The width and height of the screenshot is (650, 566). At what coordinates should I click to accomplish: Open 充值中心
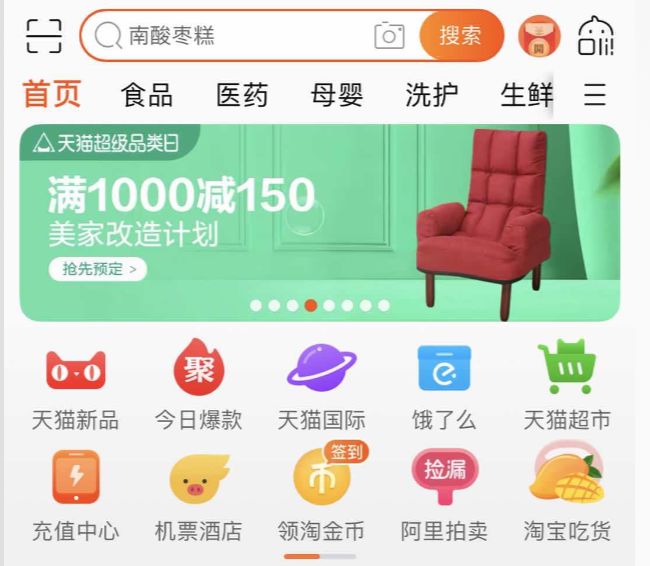75,495
